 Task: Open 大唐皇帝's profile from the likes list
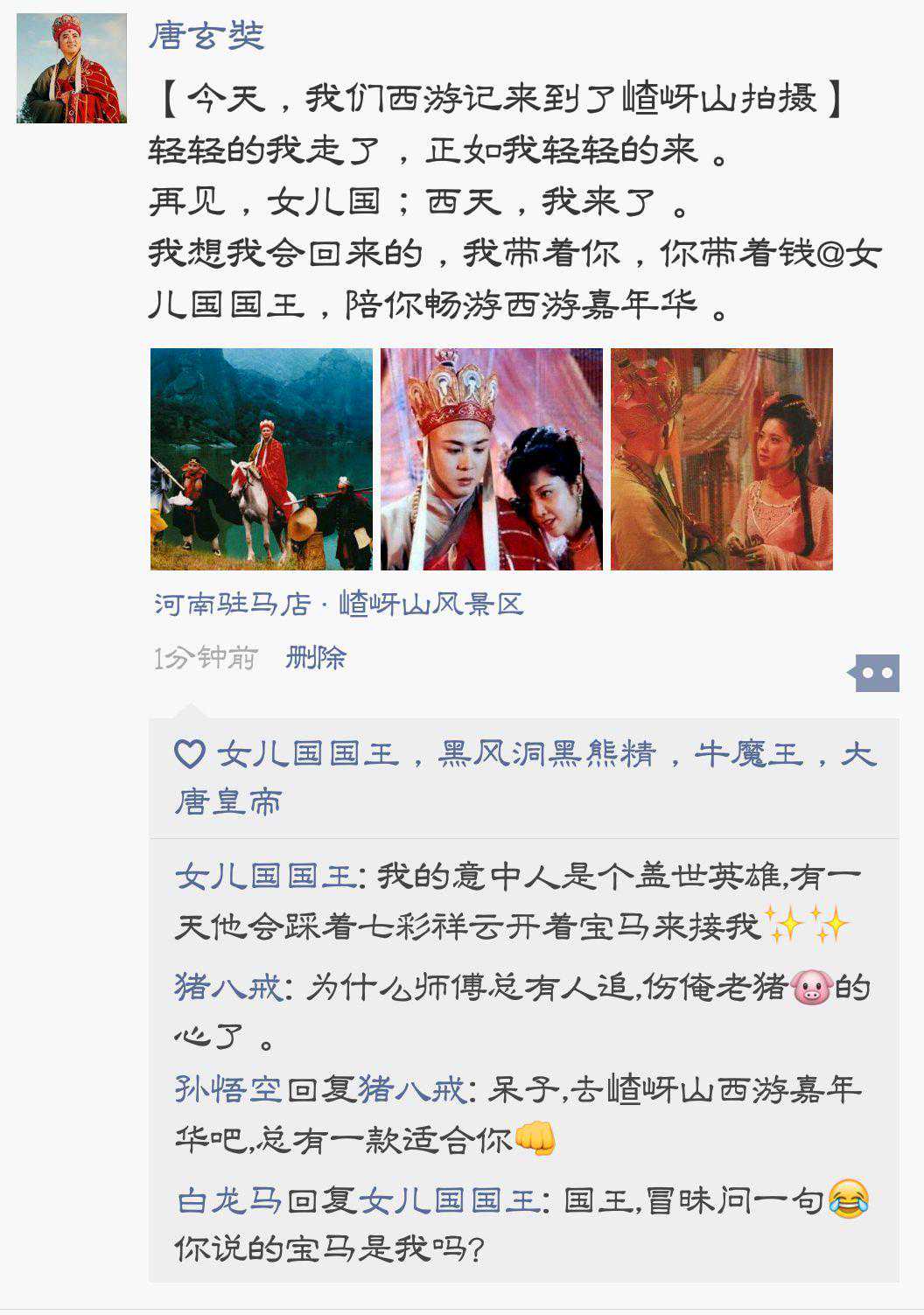(x=227, y=801)
